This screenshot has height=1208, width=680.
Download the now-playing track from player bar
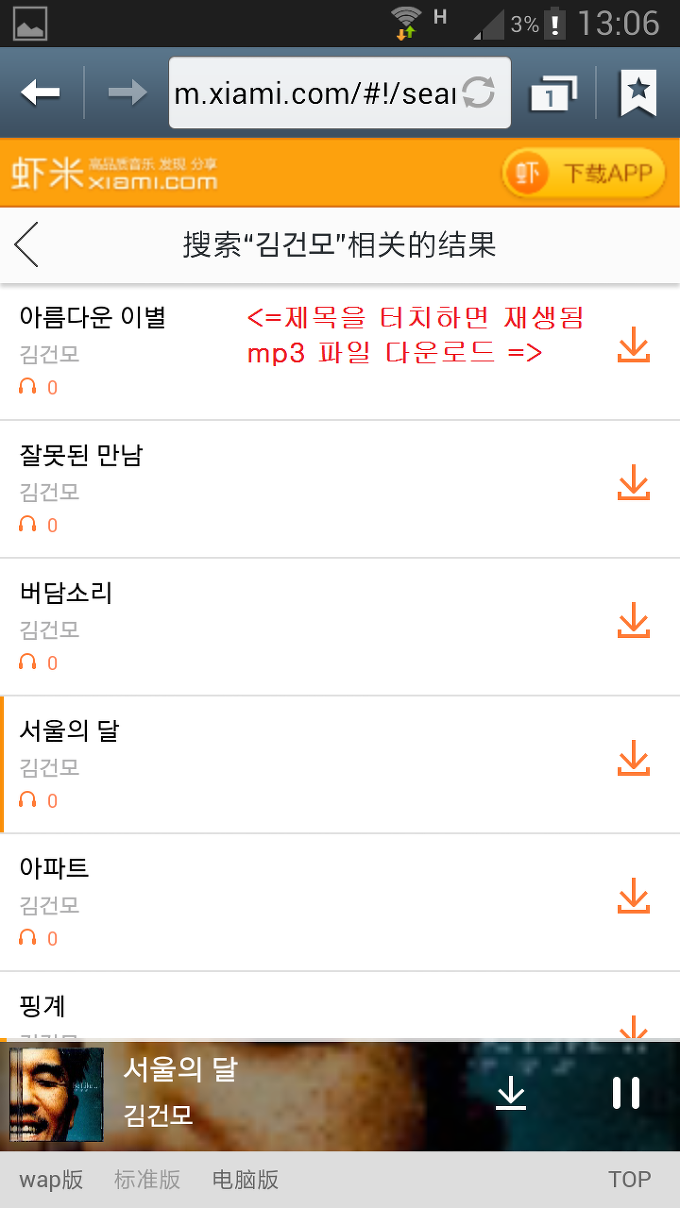pos(511,1093)
